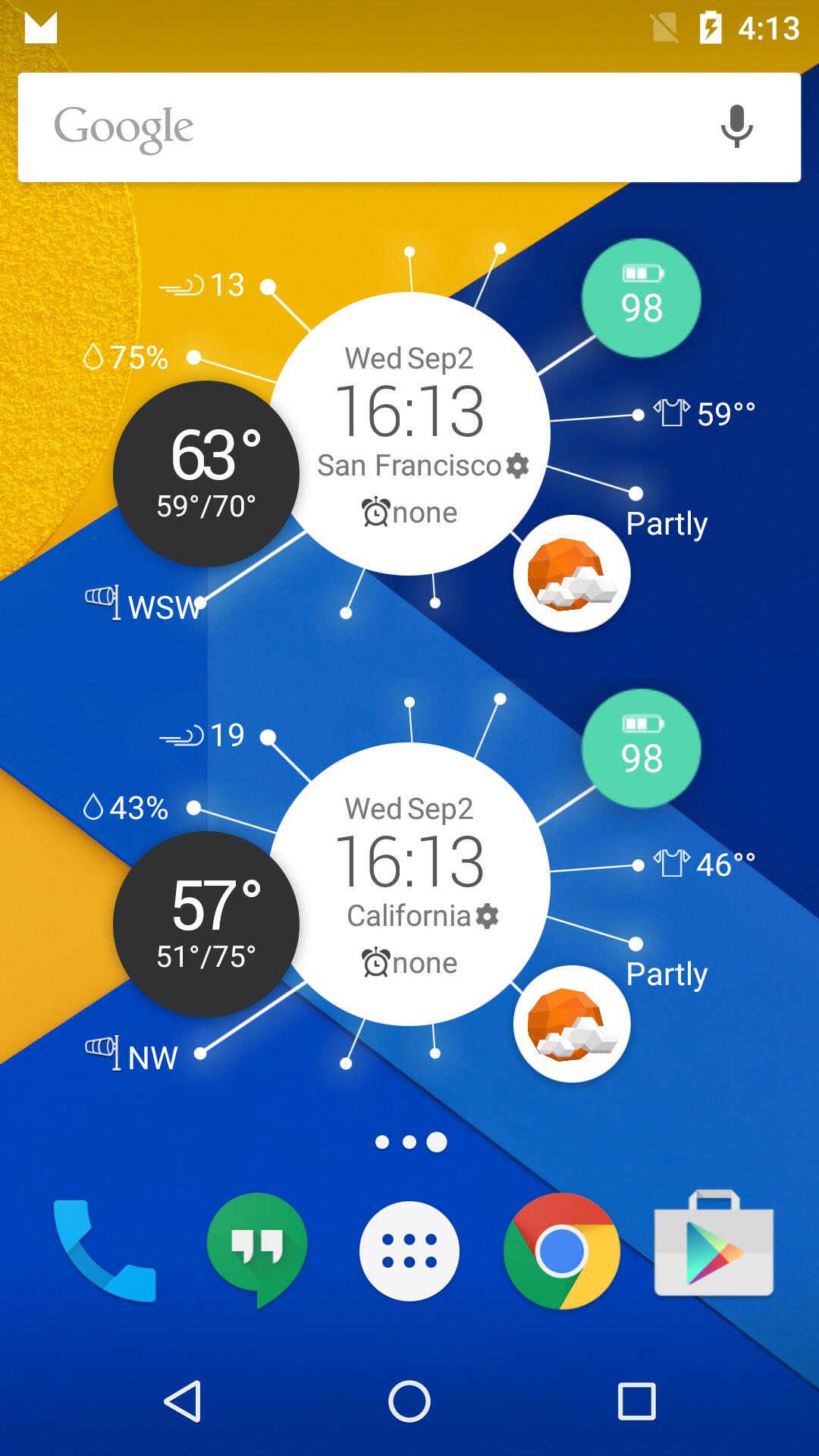The height and width of the screenshot is (1456, 819).
Task: Open settings gear next to California
Action: (487, 916)
